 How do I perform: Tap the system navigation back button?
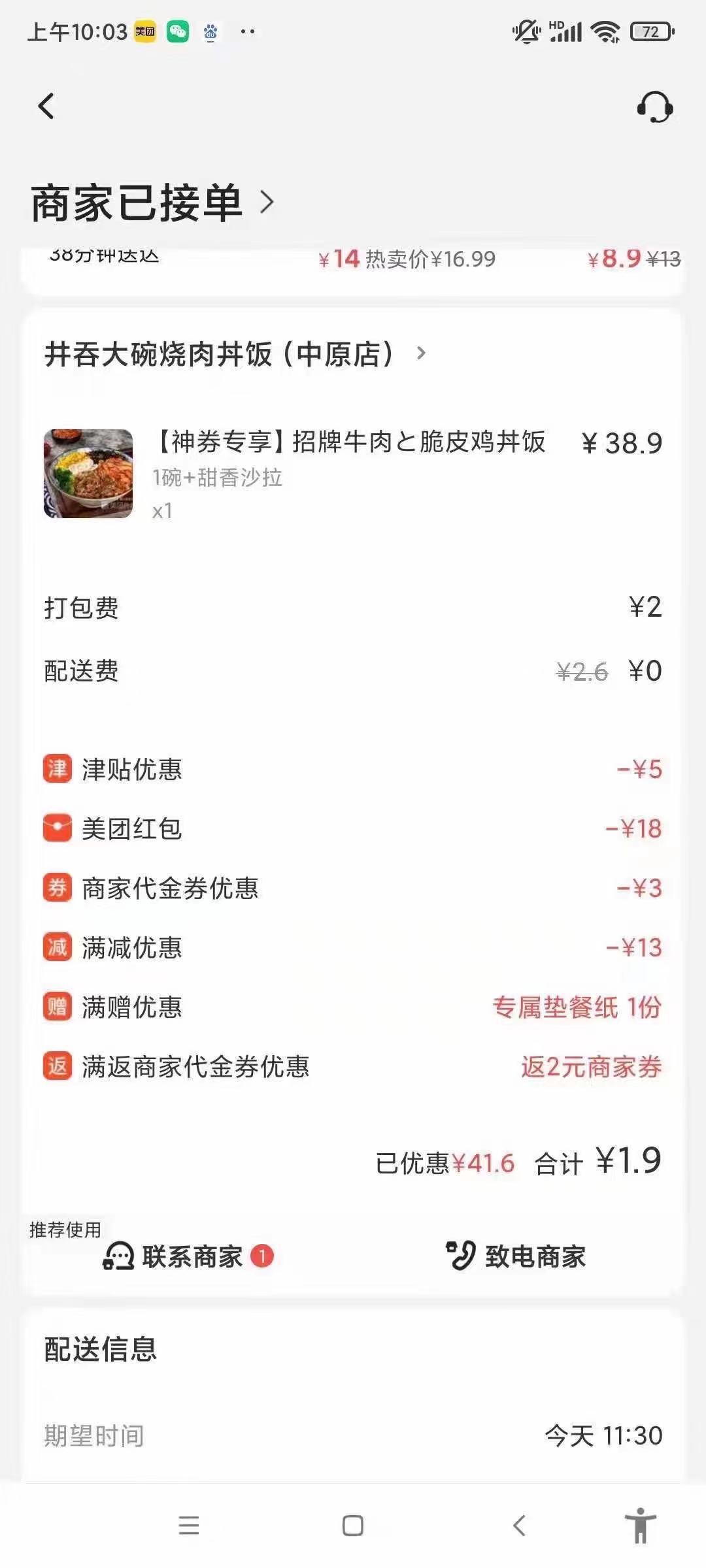pos(519,1526)
